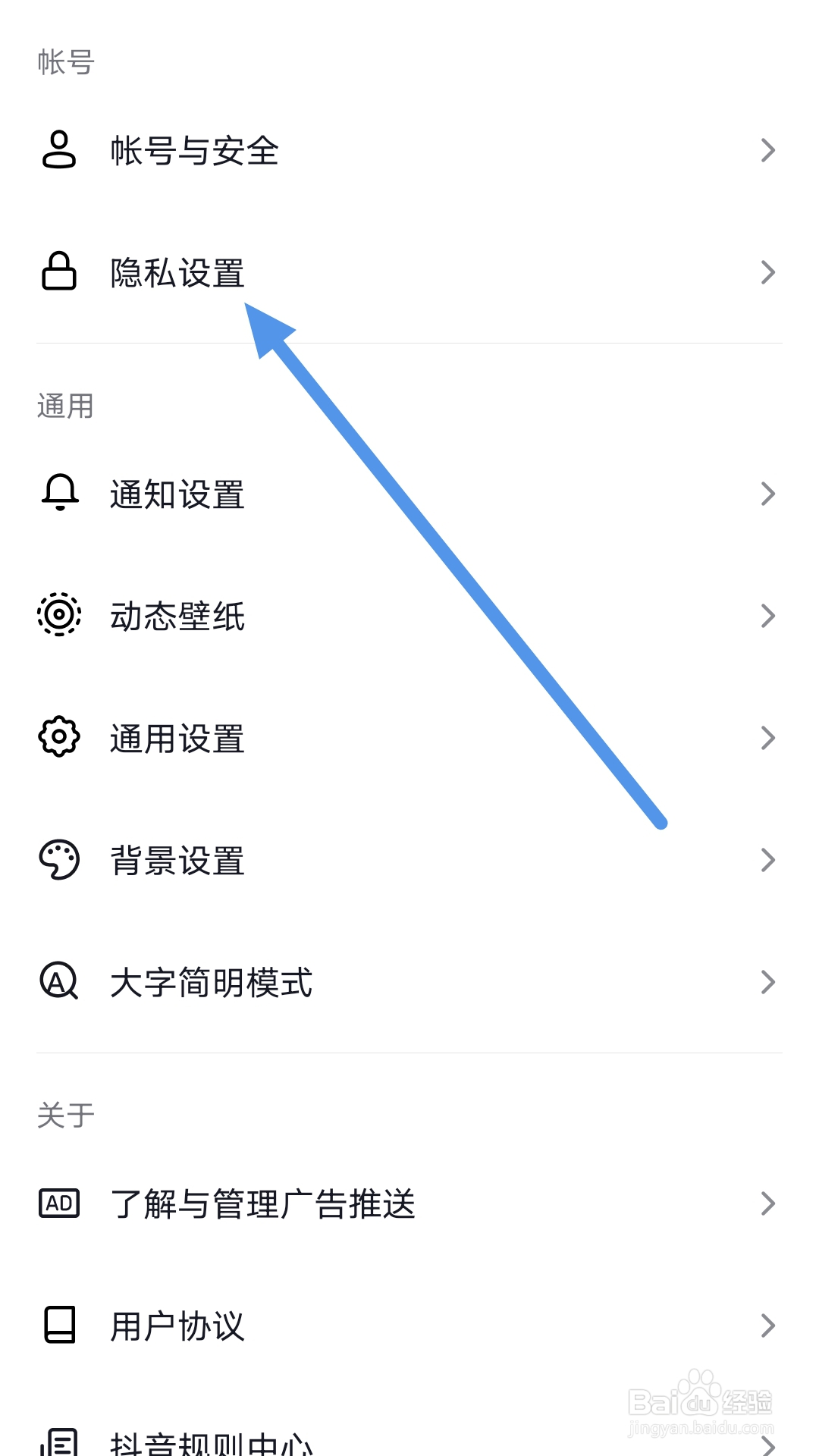Tap the bell icon beside 通知设置
Screen dimensions: 819x1456
click(58, 494)
